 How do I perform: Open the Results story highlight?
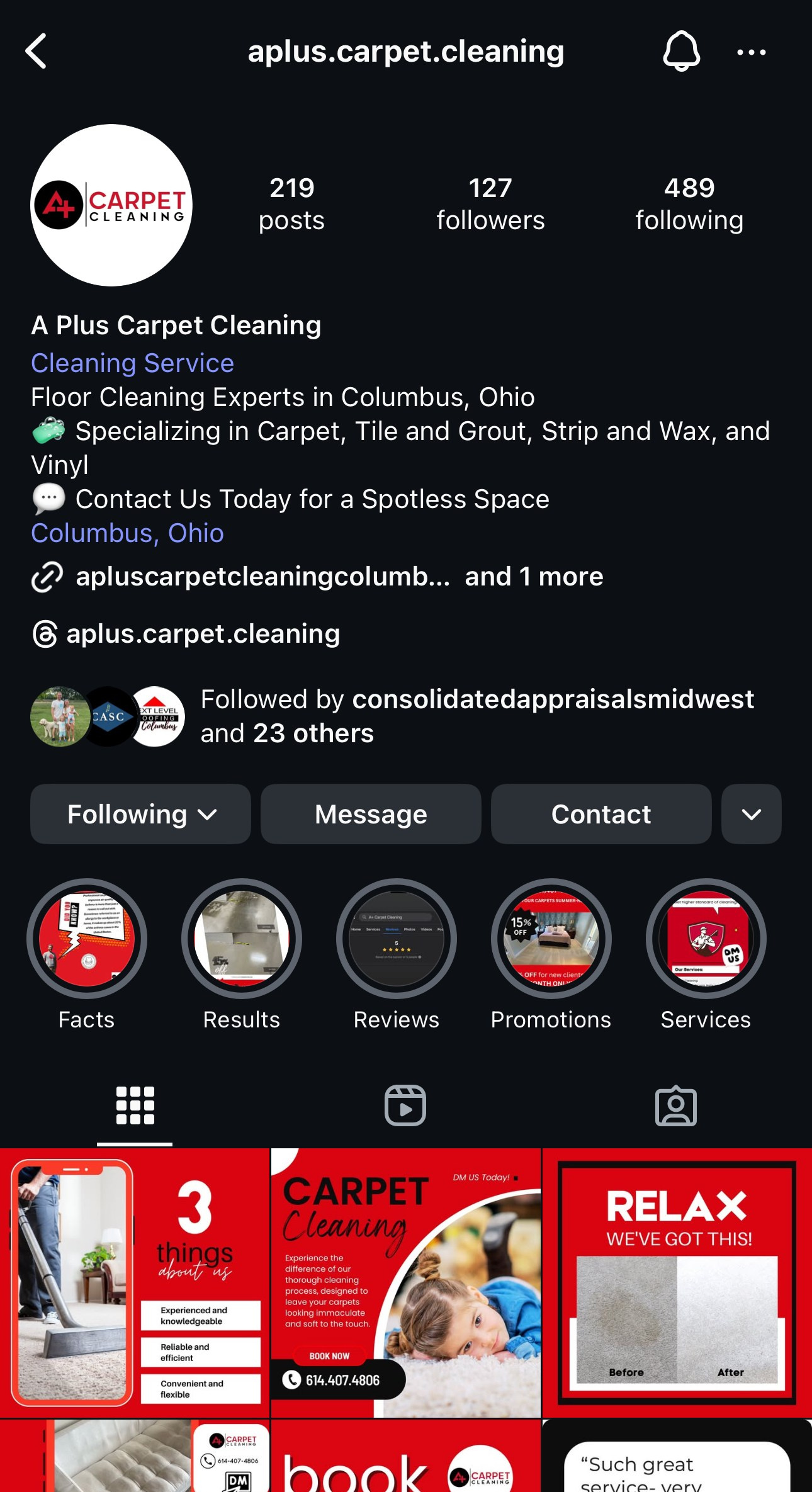242,939
